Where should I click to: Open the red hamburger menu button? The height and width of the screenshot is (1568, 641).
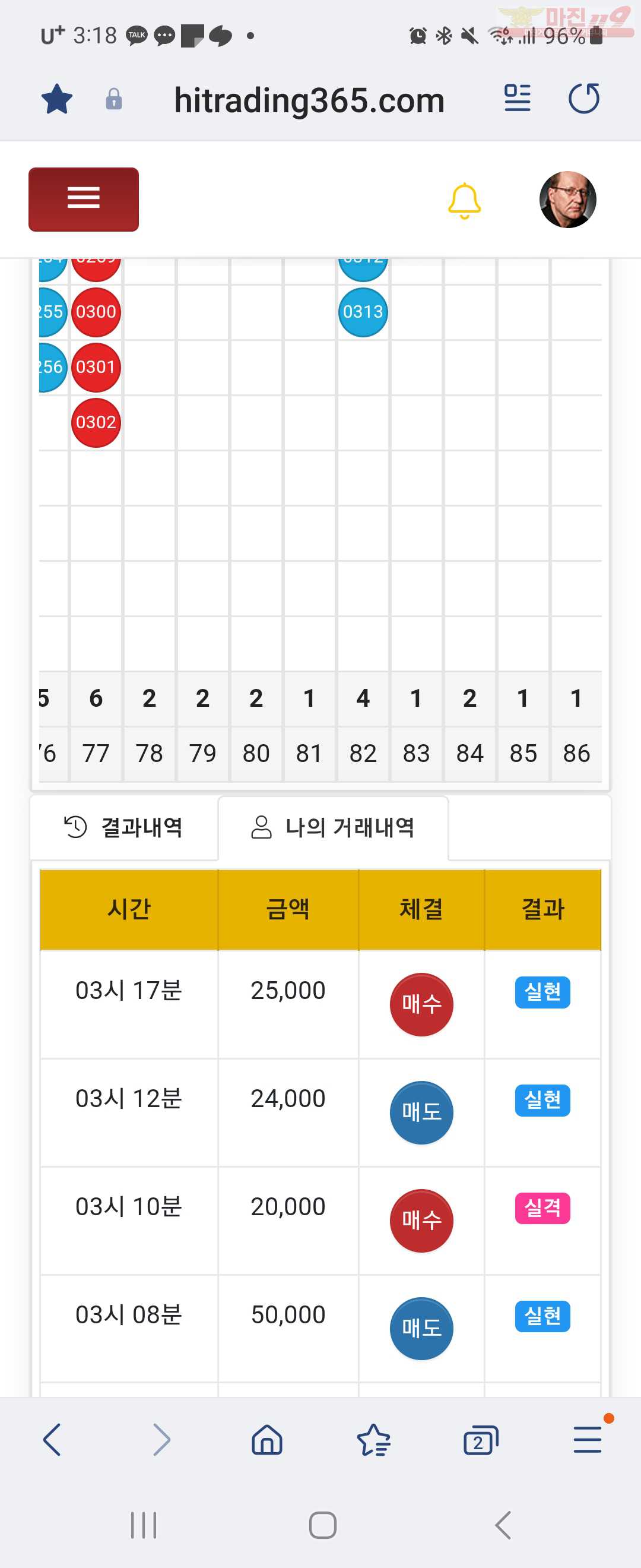[83, 199]
